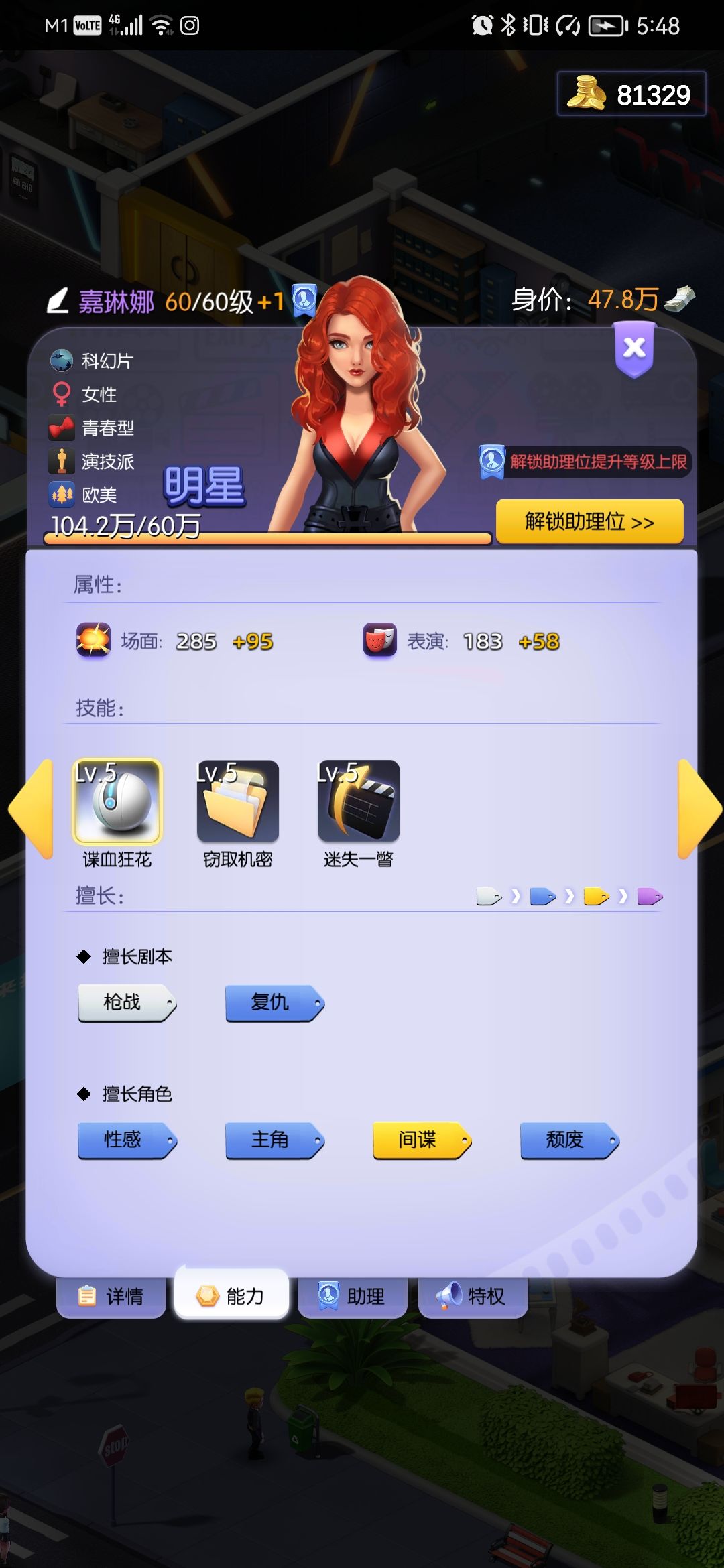724x1568 pixels.
Task: Click the 表演 mask attribute icon
Action: point(379,641)
